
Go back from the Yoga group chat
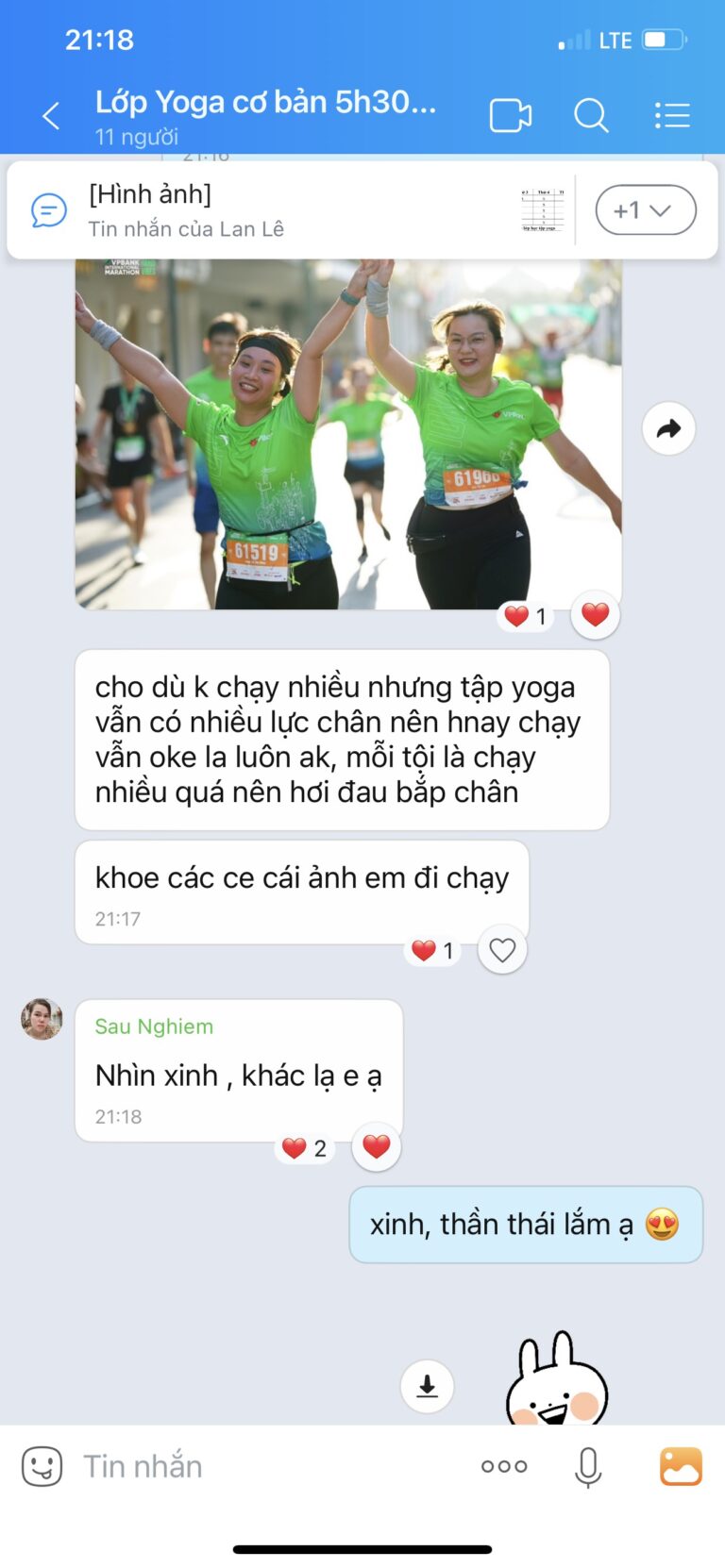(51, 116)
